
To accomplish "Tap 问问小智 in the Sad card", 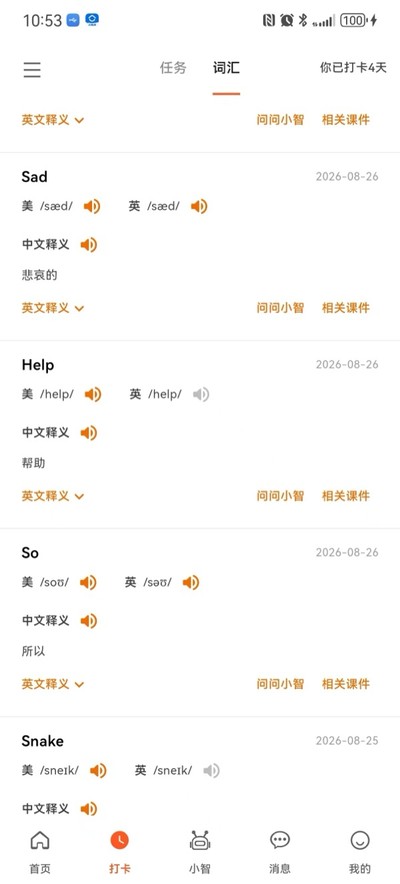I will pyautogui.click(x=280, y=308).
